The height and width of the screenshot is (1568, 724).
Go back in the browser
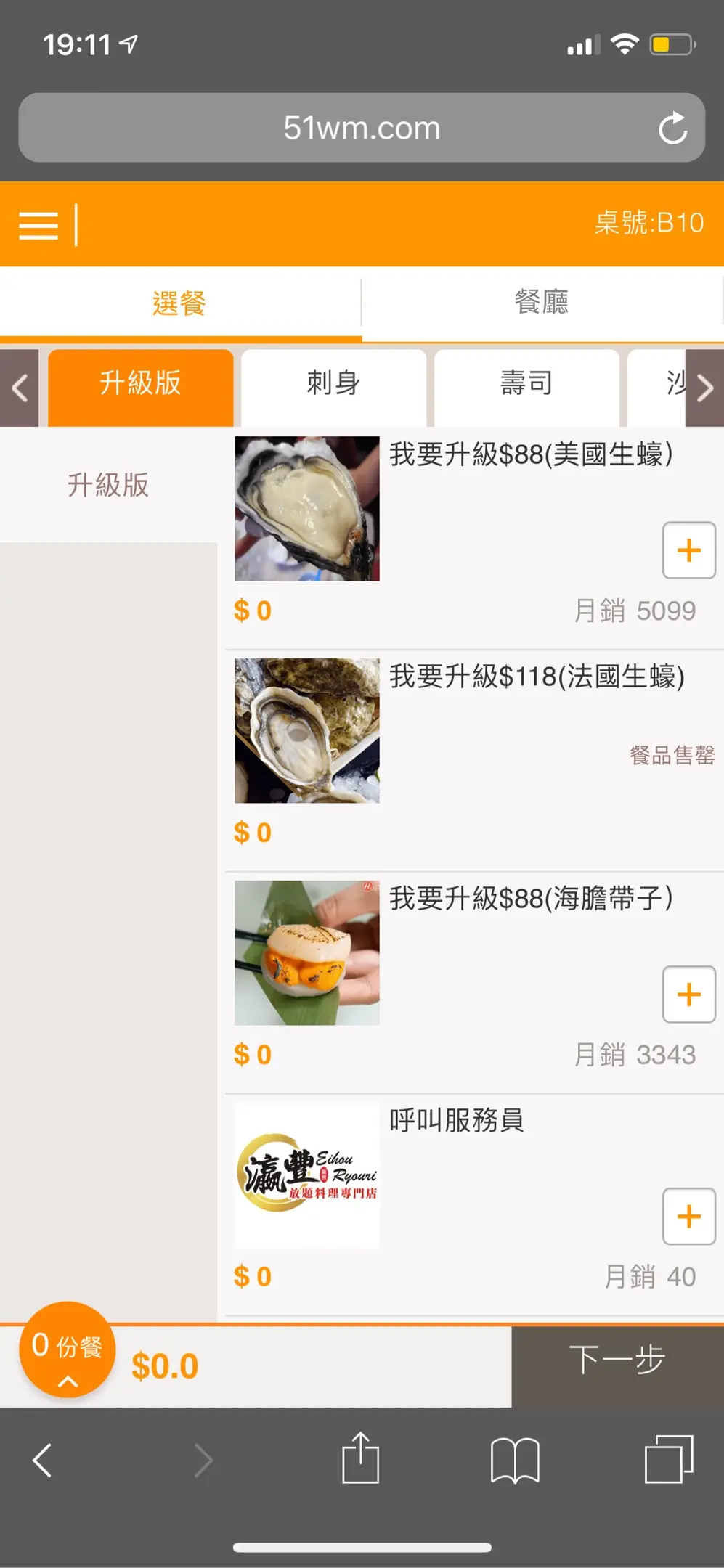coord(43,1459)
